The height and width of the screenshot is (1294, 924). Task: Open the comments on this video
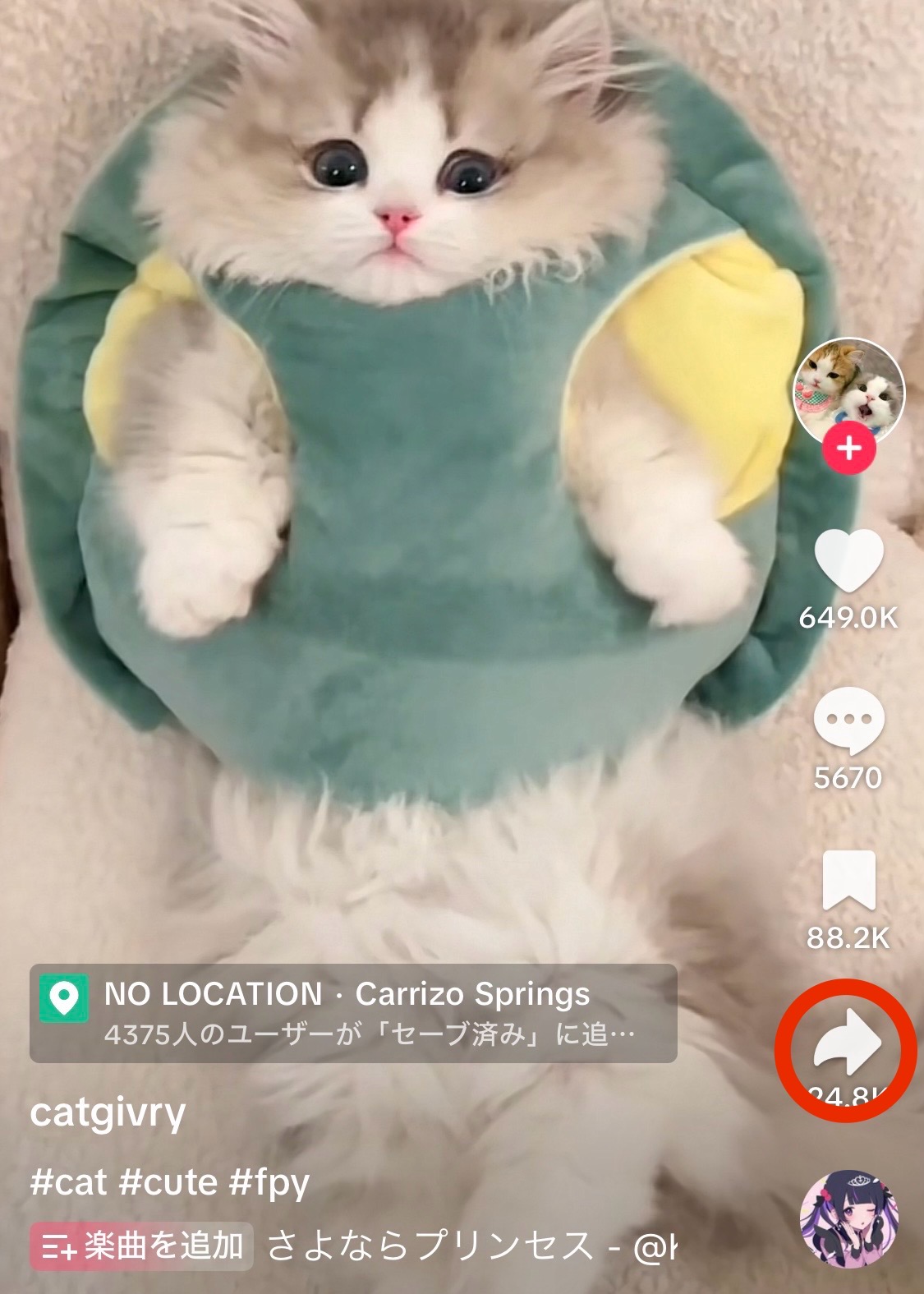click(x=848, y=721)
